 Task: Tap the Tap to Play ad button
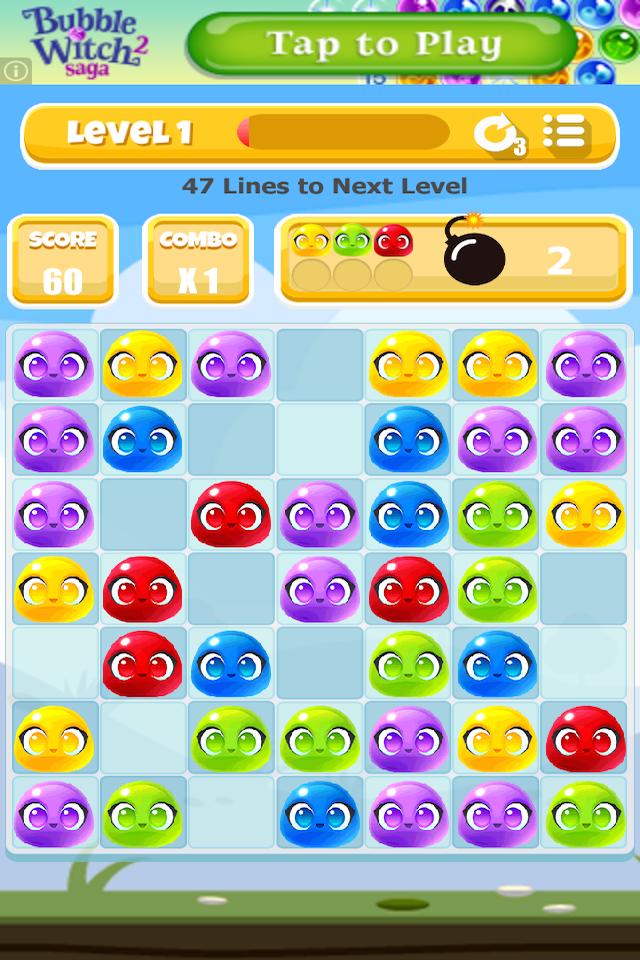[x=383, y=45]
